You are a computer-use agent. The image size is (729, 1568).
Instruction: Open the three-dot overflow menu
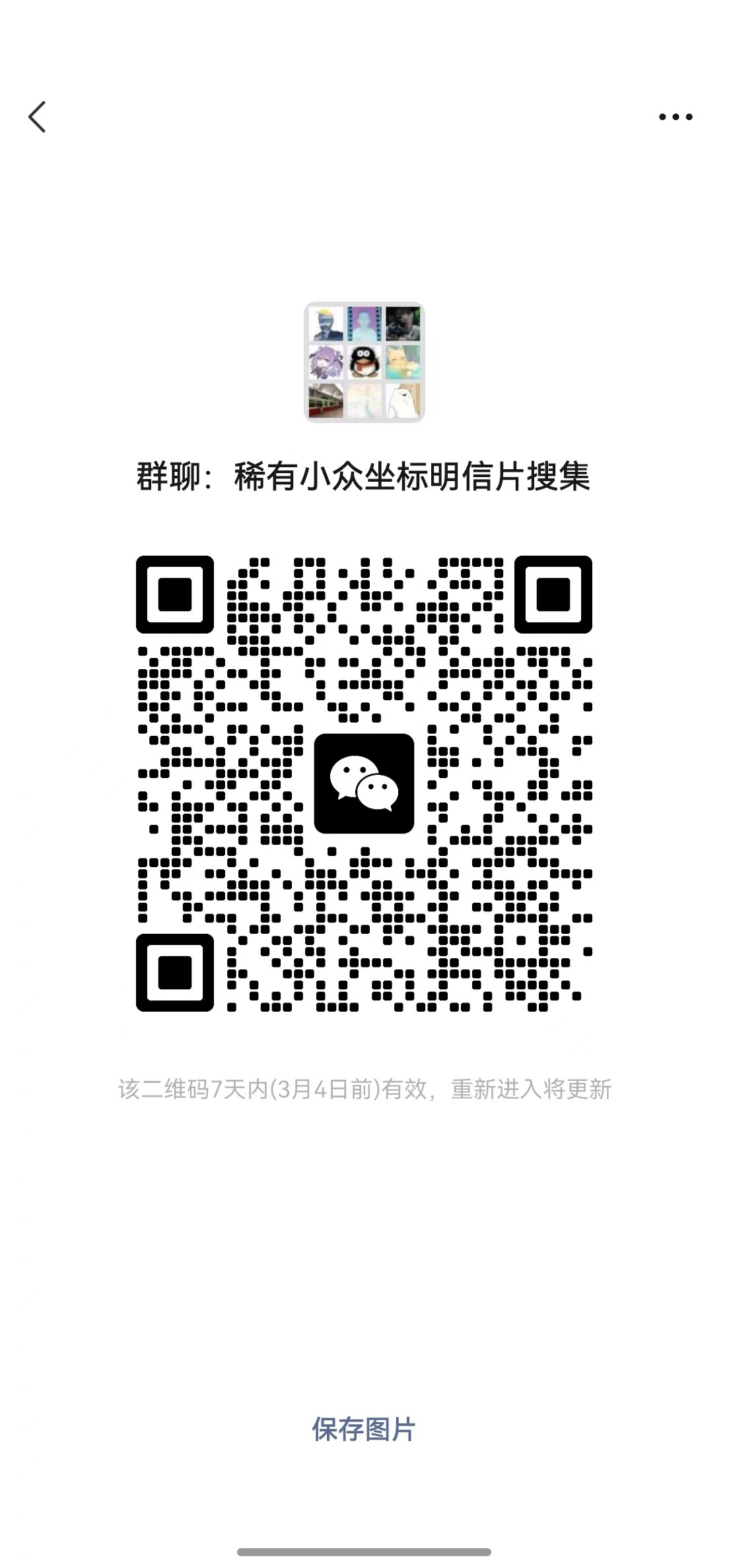point(676,117)
